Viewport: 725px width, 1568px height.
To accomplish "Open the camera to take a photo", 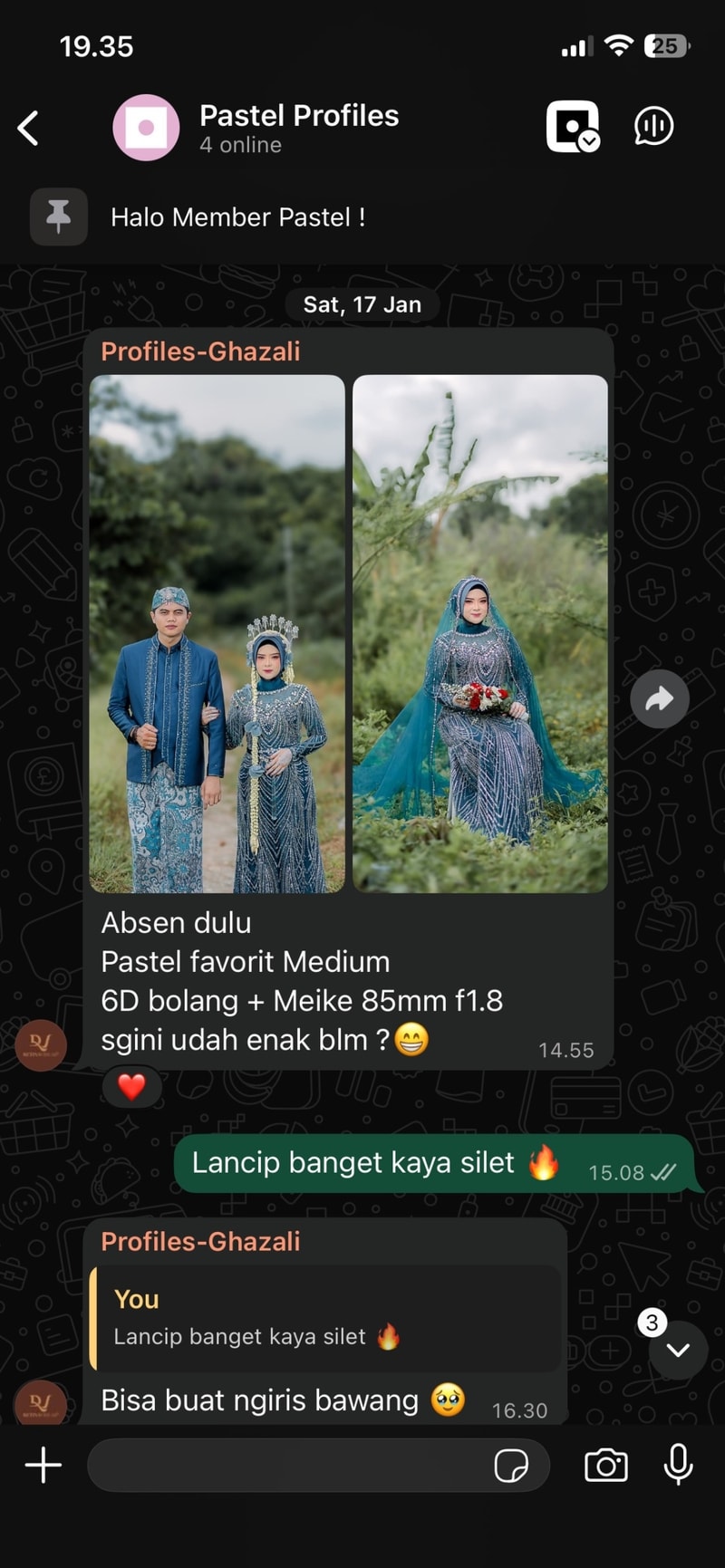I will (605, 1465).
